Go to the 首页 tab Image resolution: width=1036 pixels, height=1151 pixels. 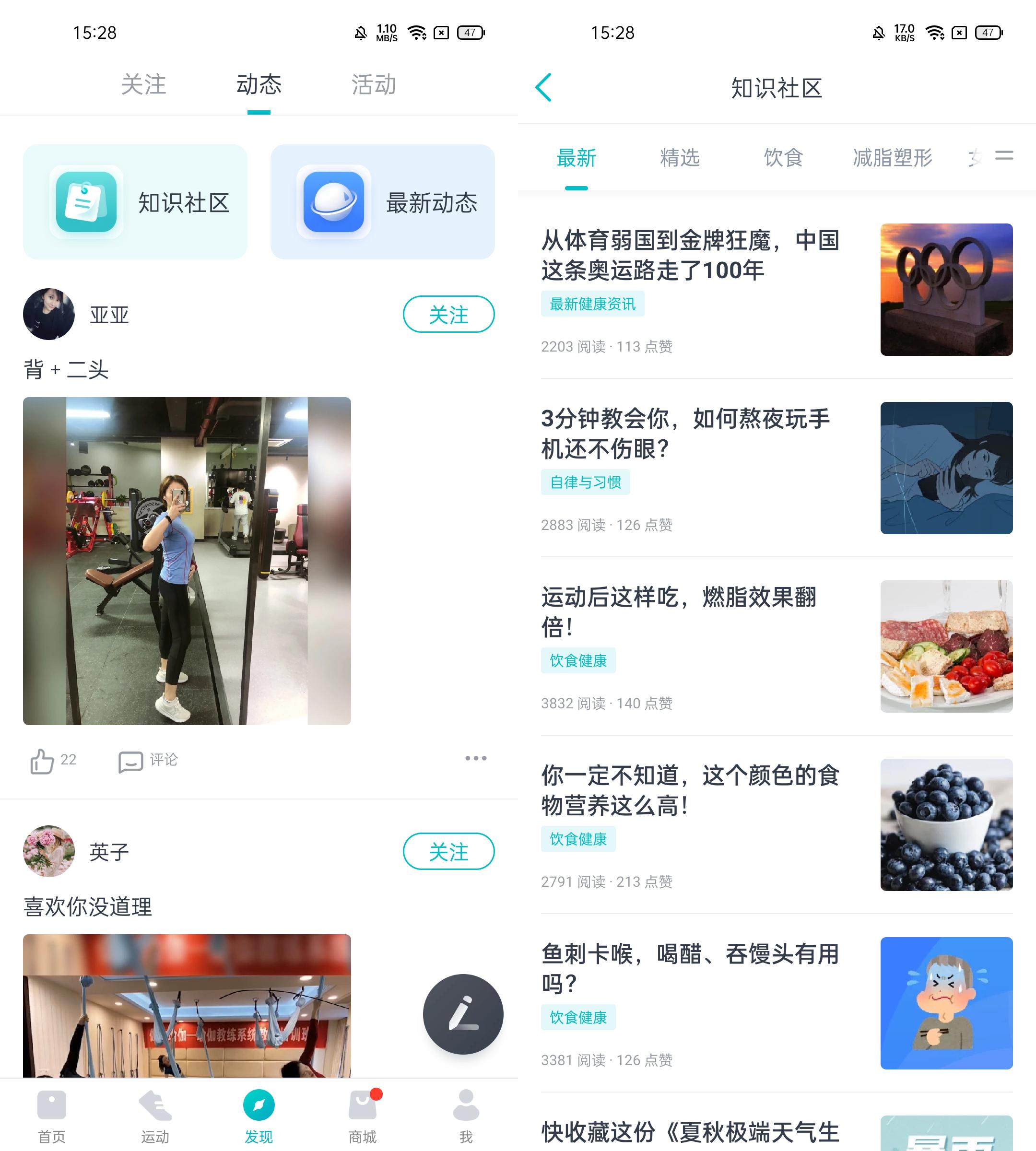pyautogui.click(x=52, y=1116)
